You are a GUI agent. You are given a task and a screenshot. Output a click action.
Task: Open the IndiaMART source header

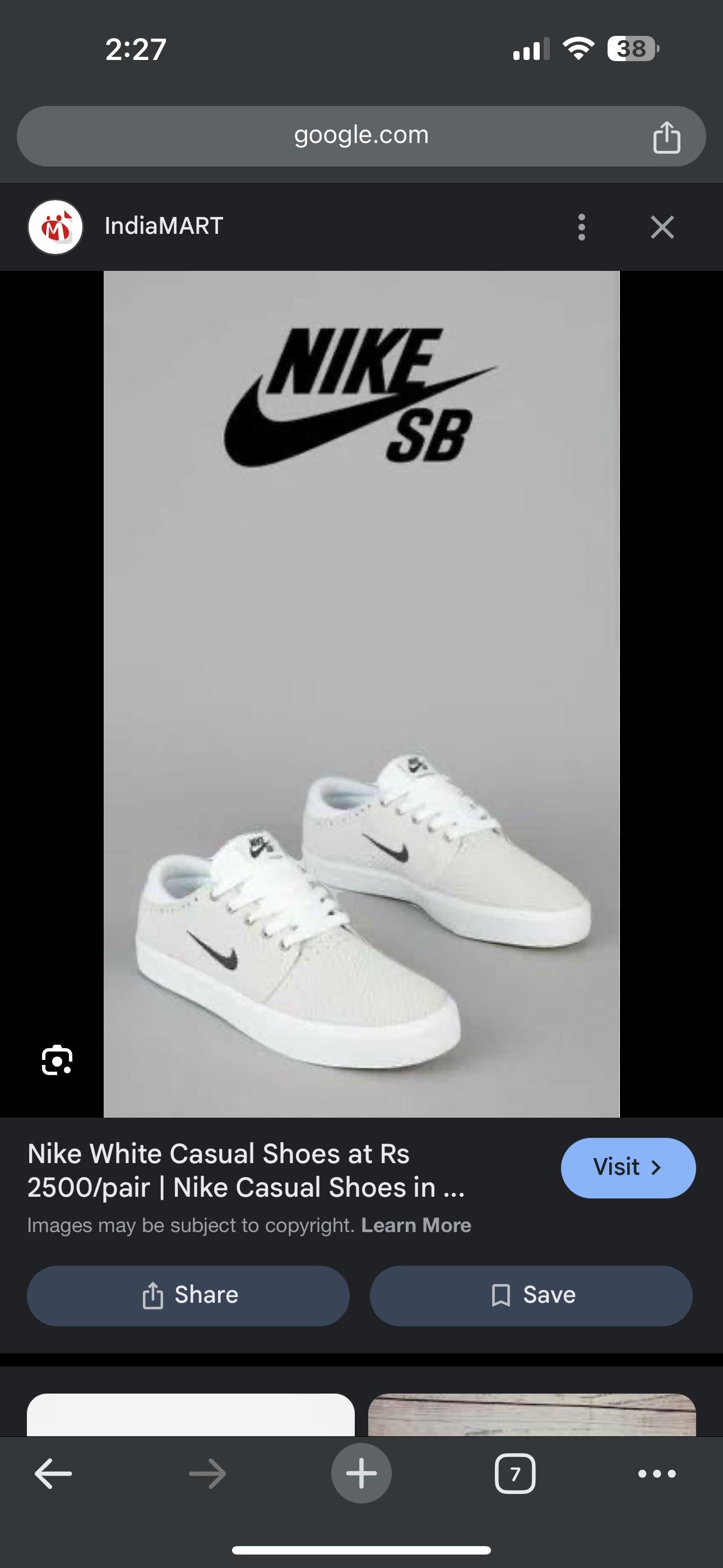pos(163,227)
